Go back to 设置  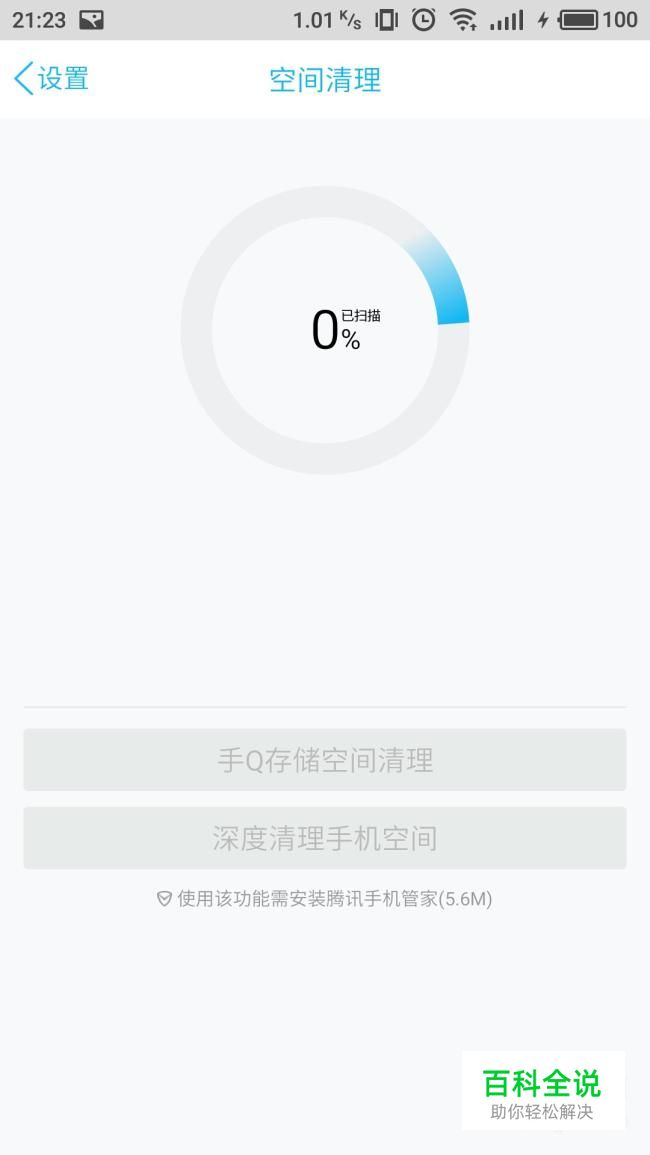52,79
